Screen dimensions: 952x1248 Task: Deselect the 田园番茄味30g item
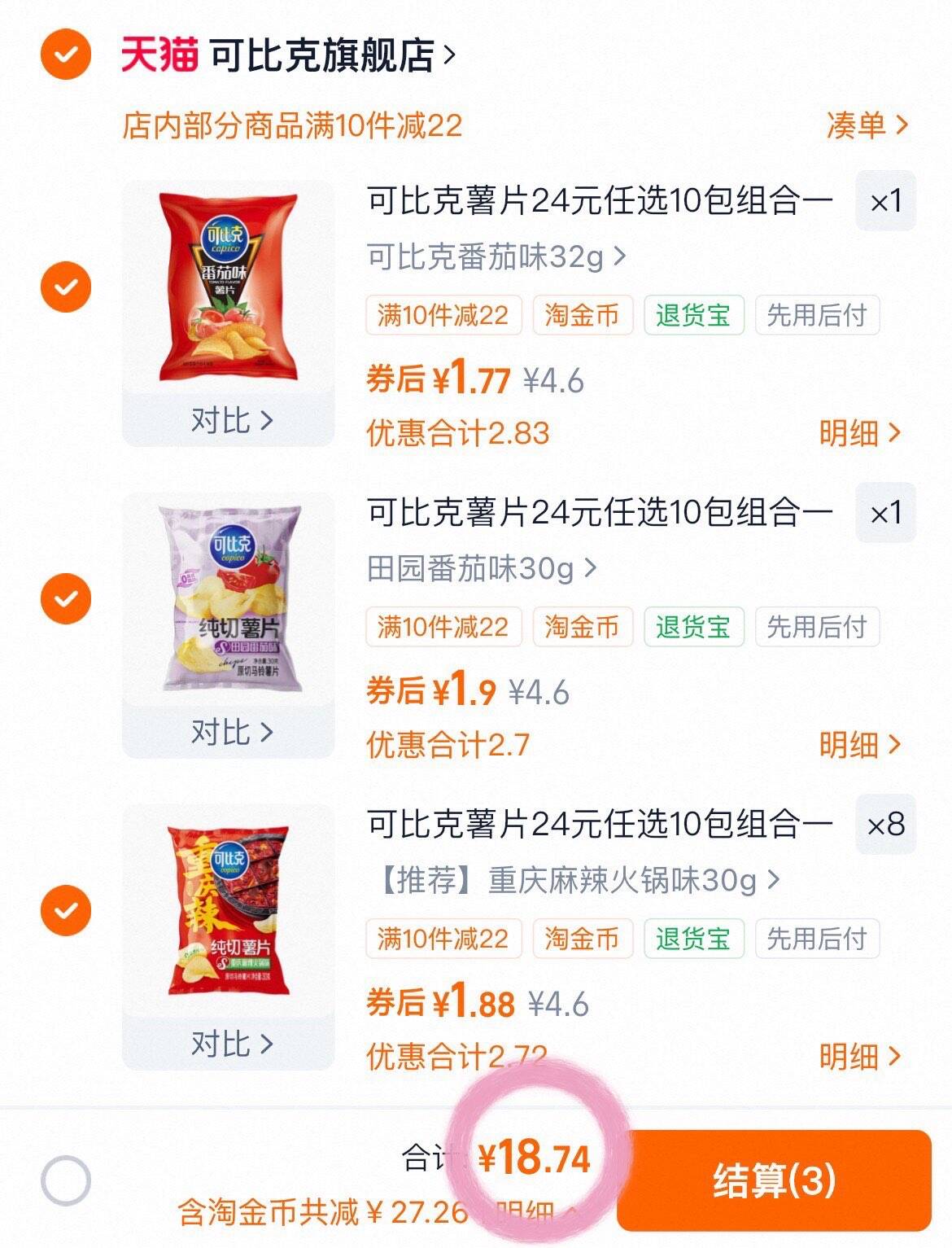[x=66, y=598]
